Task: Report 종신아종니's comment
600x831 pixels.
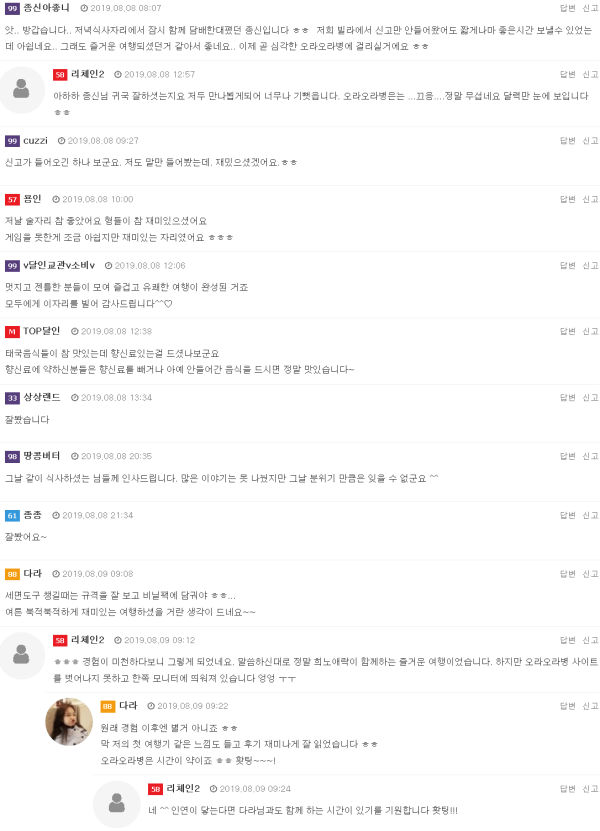Action: click(x=590, y=7)
